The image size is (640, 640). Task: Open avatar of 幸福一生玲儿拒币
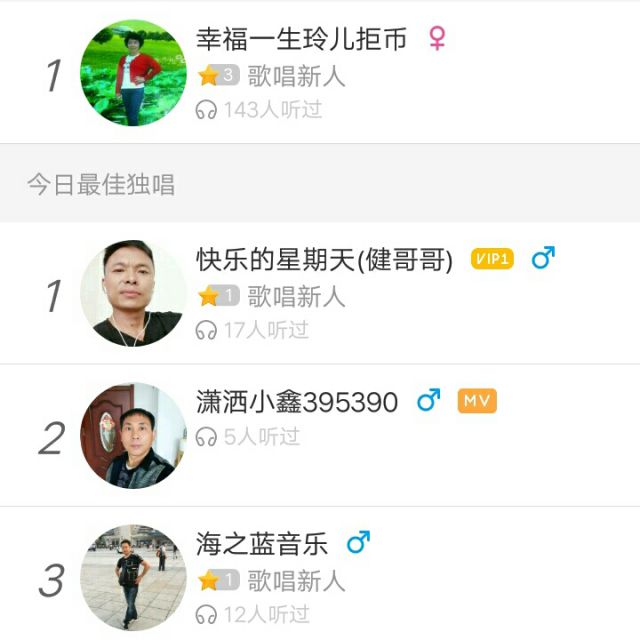pos(133,73)
